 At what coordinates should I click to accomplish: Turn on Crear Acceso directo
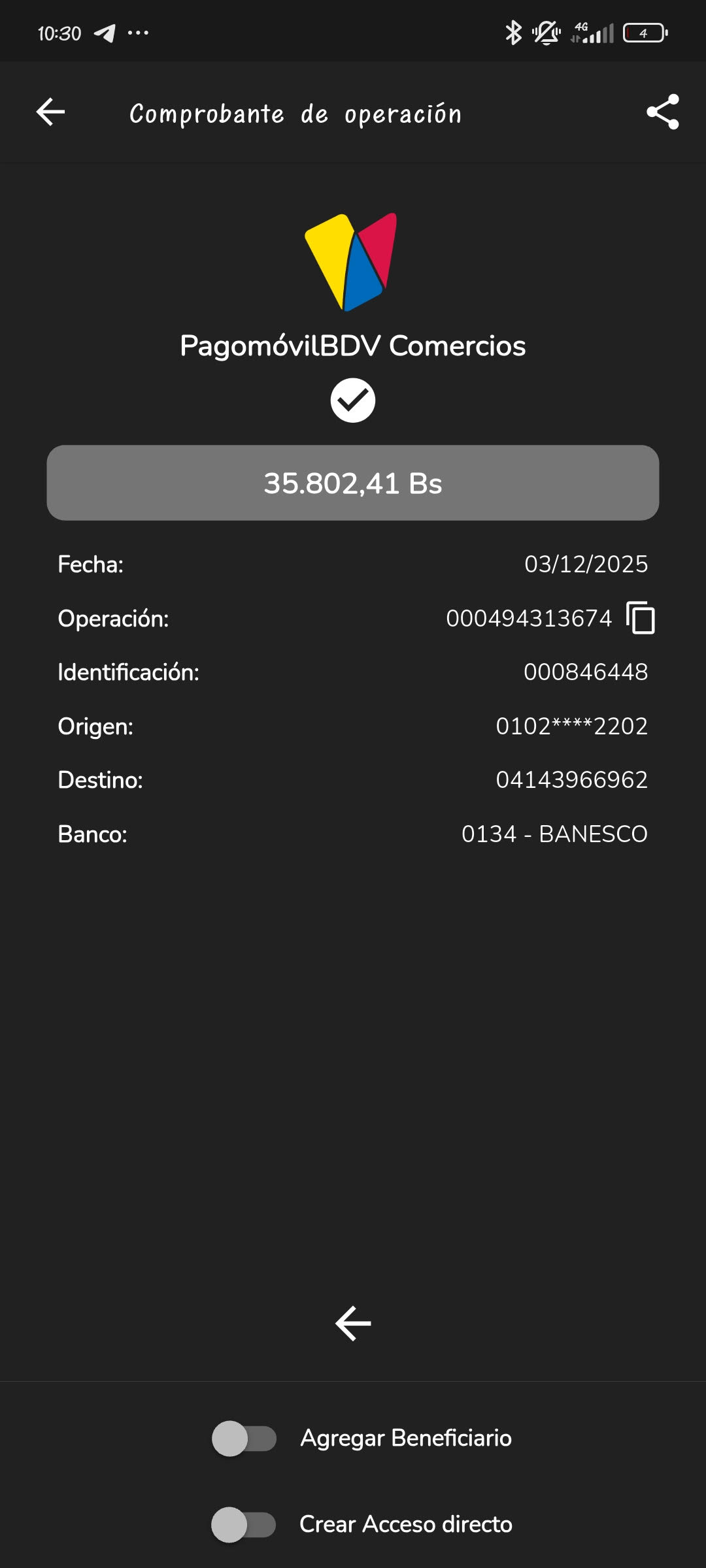244,1525
